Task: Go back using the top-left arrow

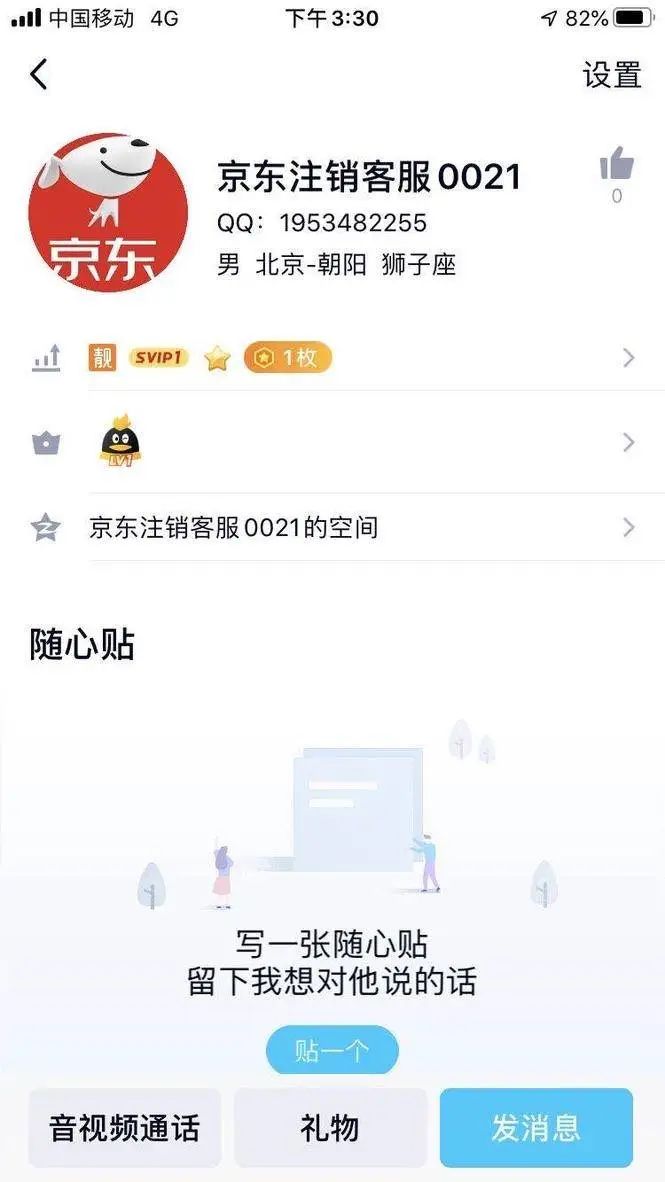Action: [39, 75]
